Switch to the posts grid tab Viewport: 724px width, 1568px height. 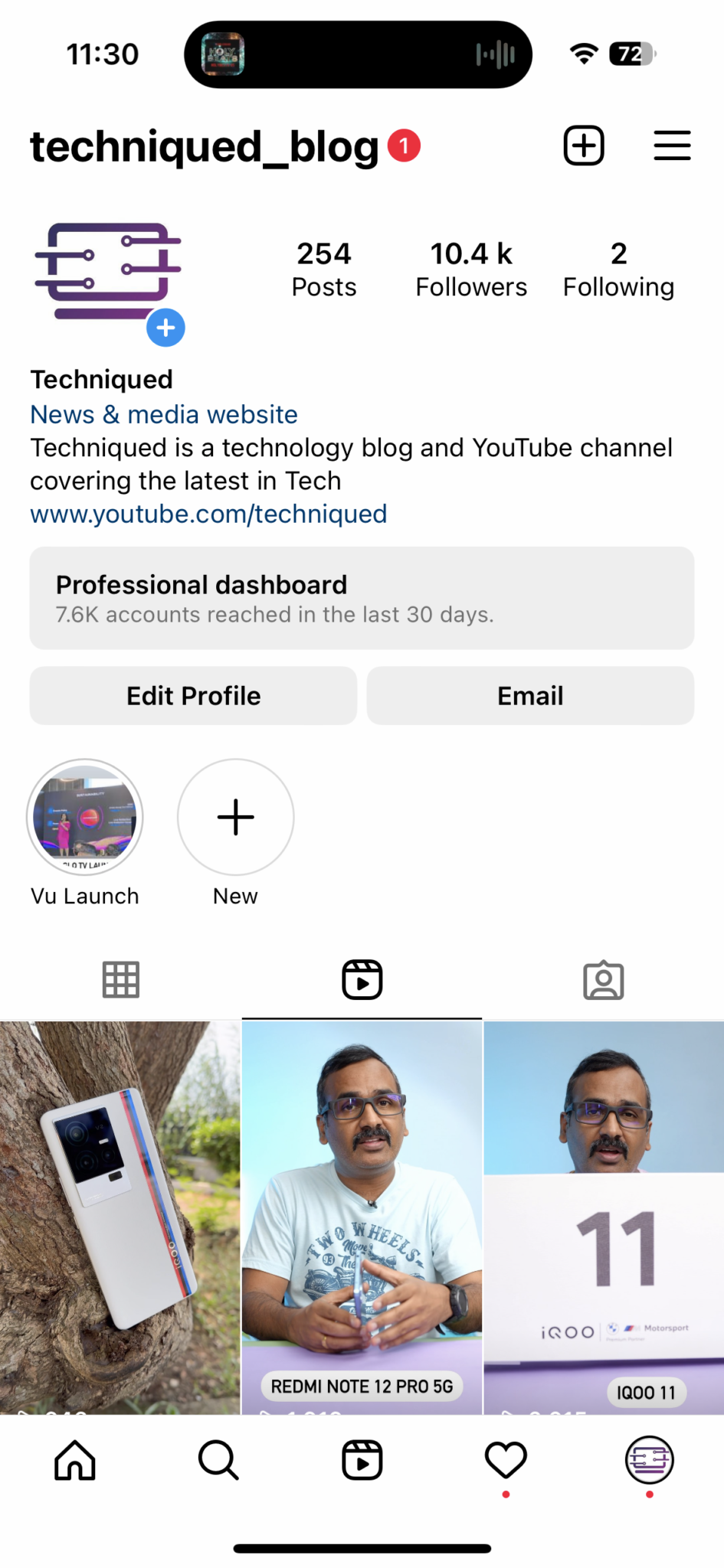[121, 979]
